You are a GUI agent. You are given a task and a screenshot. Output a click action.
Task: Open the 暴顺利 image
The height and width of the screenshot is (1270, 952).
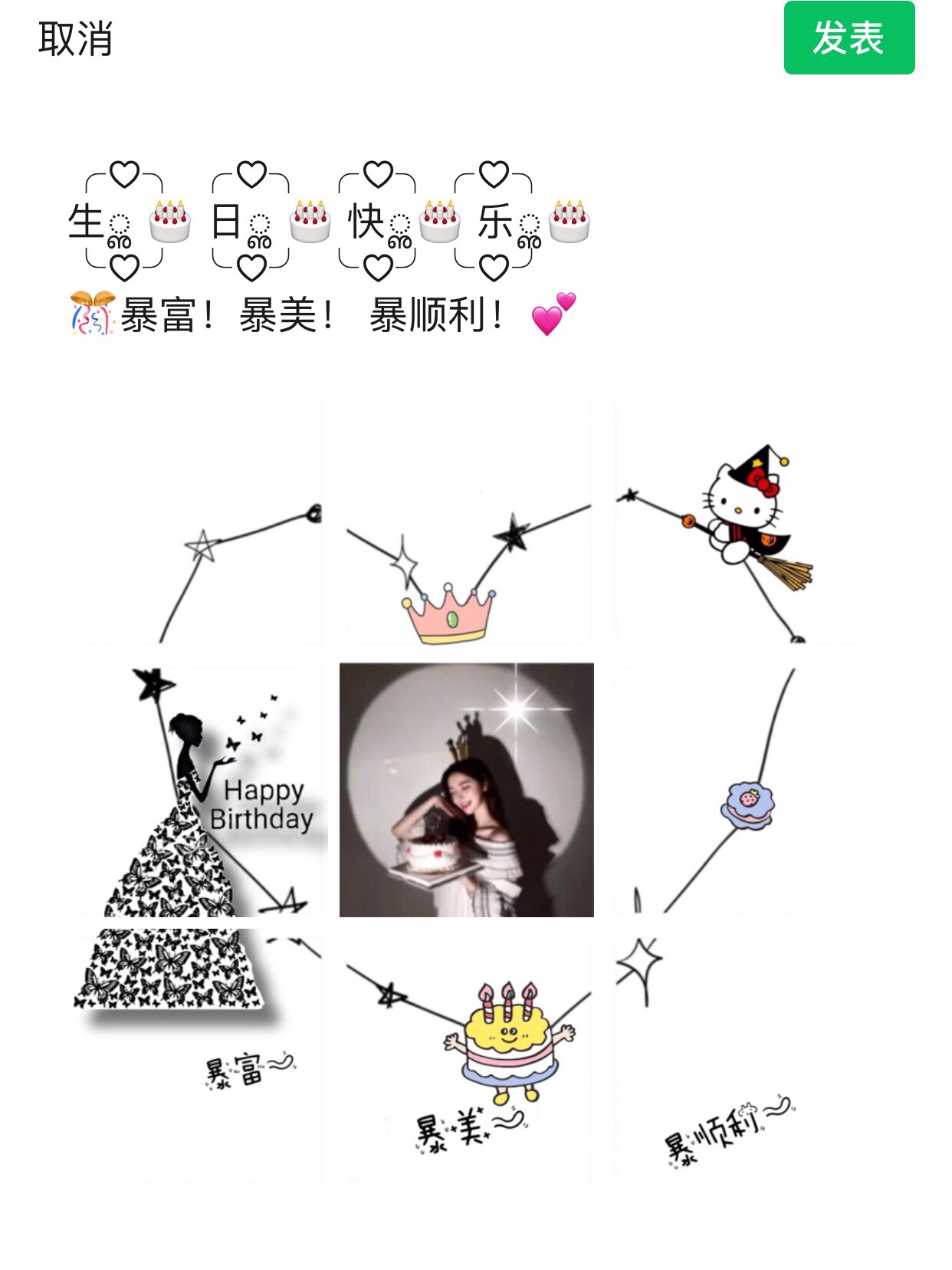(x=734, y=1058)
